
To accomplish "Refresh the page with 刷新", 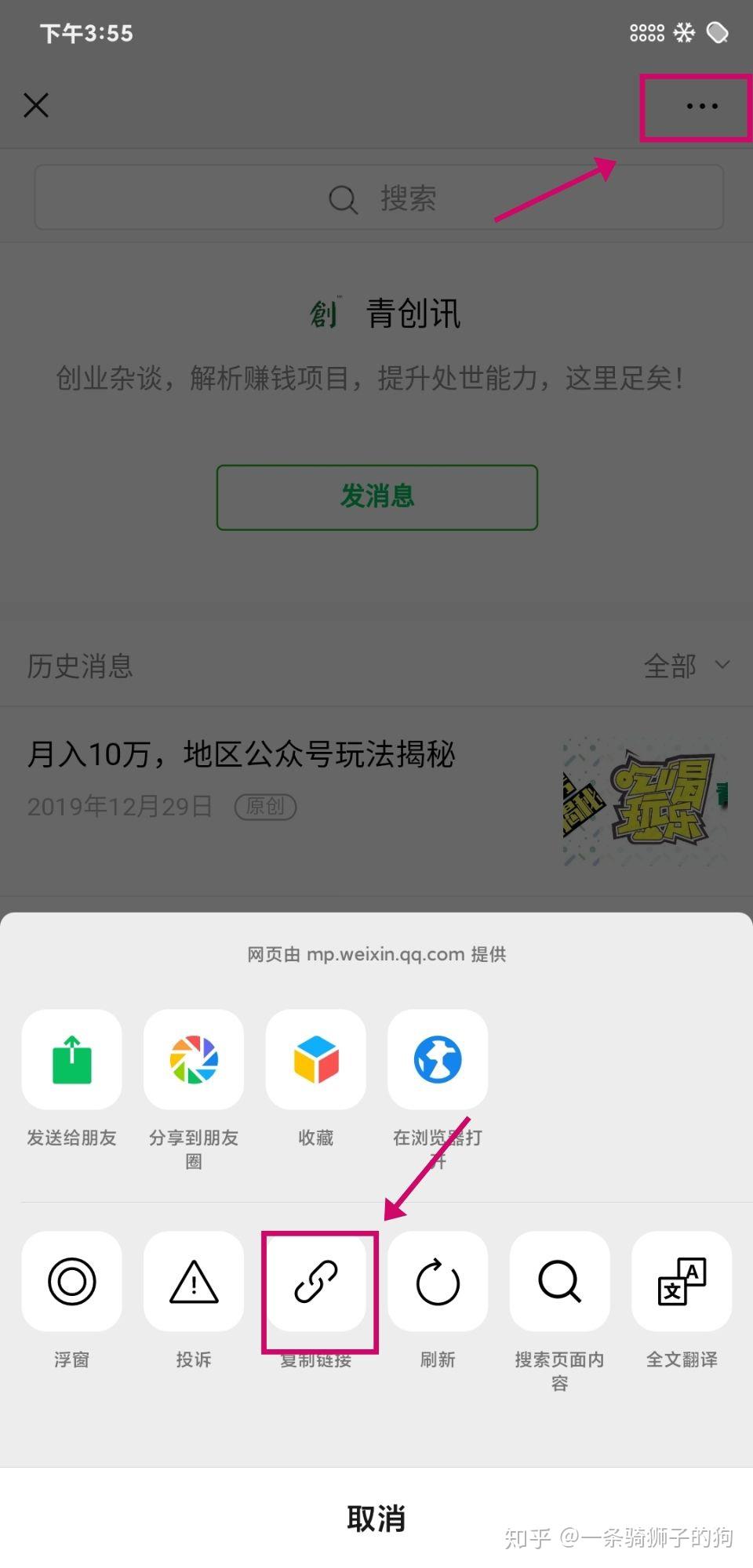I will (x=438, y=1281).
